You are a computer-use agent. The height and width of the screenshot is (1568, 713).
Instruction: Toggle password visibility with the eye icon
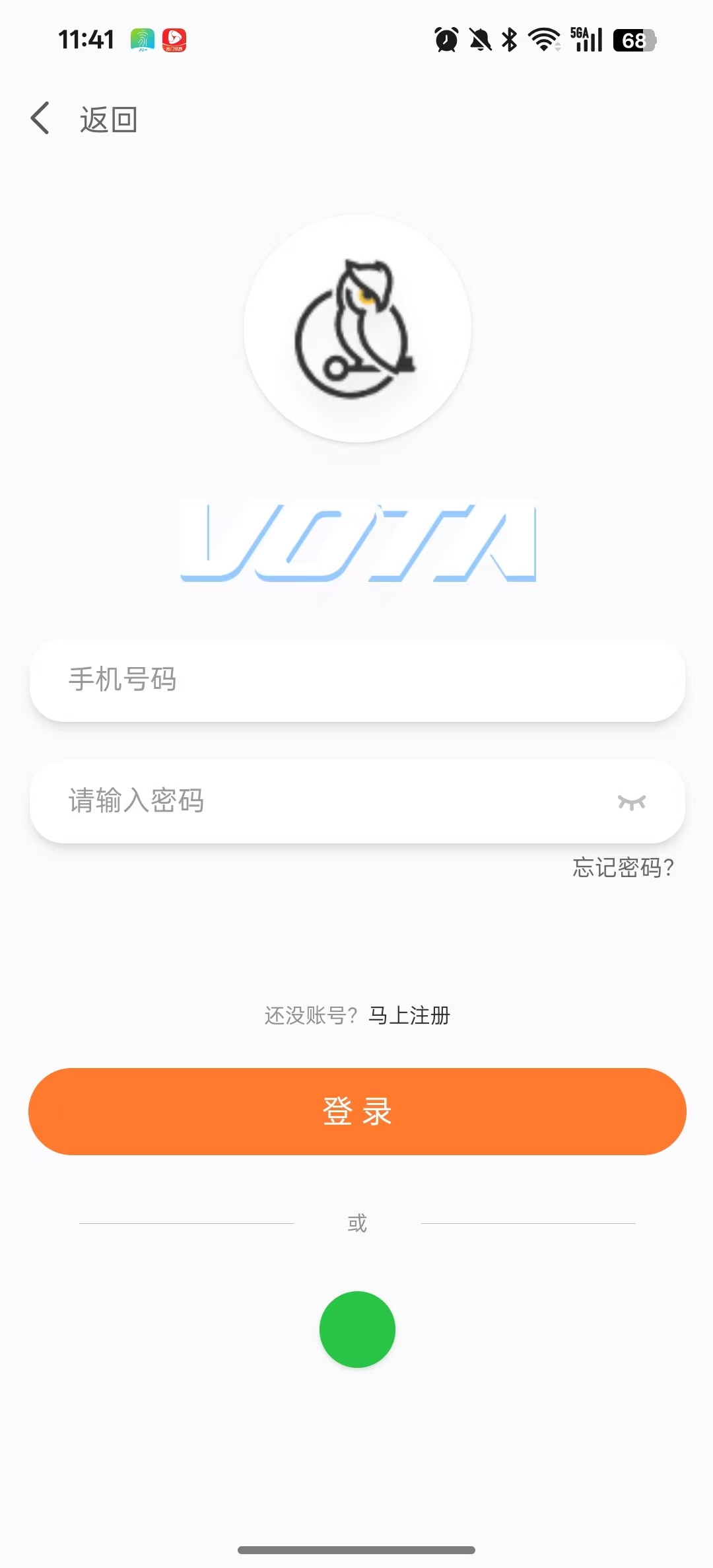633,802
